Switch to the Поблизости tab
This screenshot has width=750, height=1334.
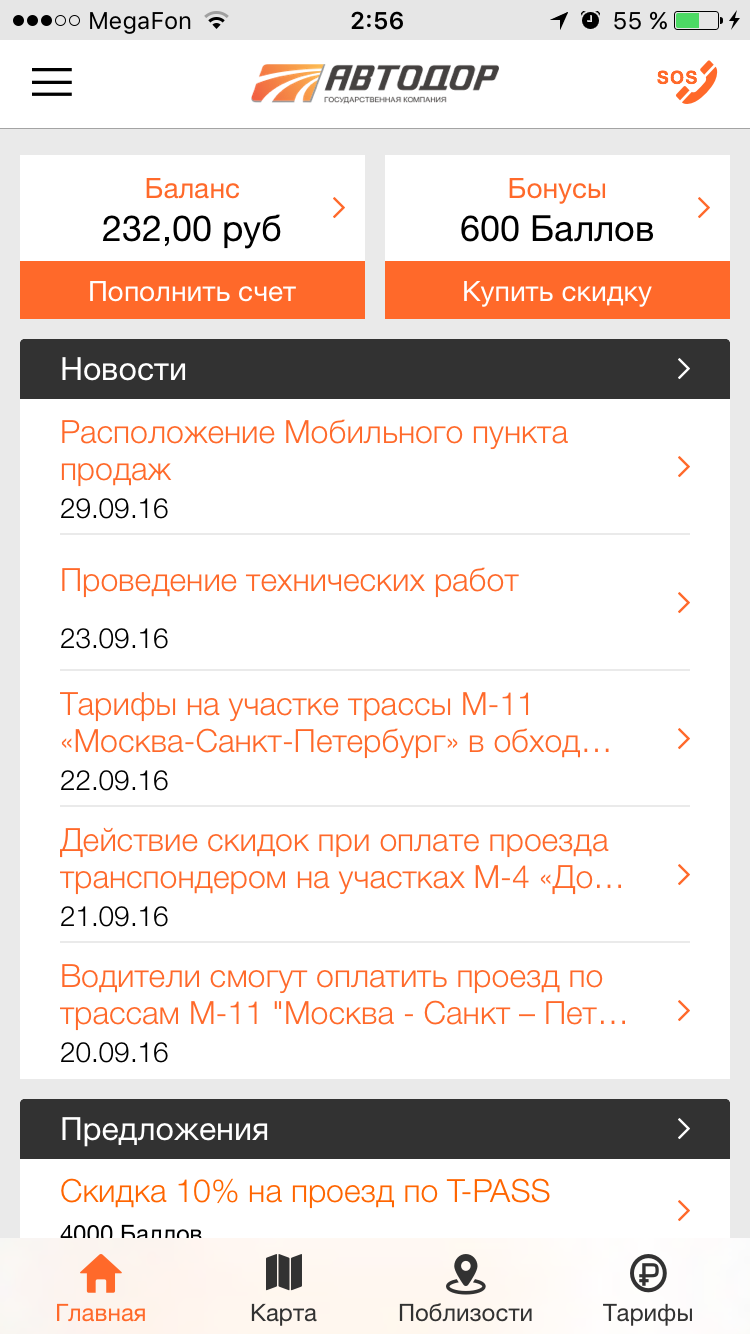(465, 1289)
